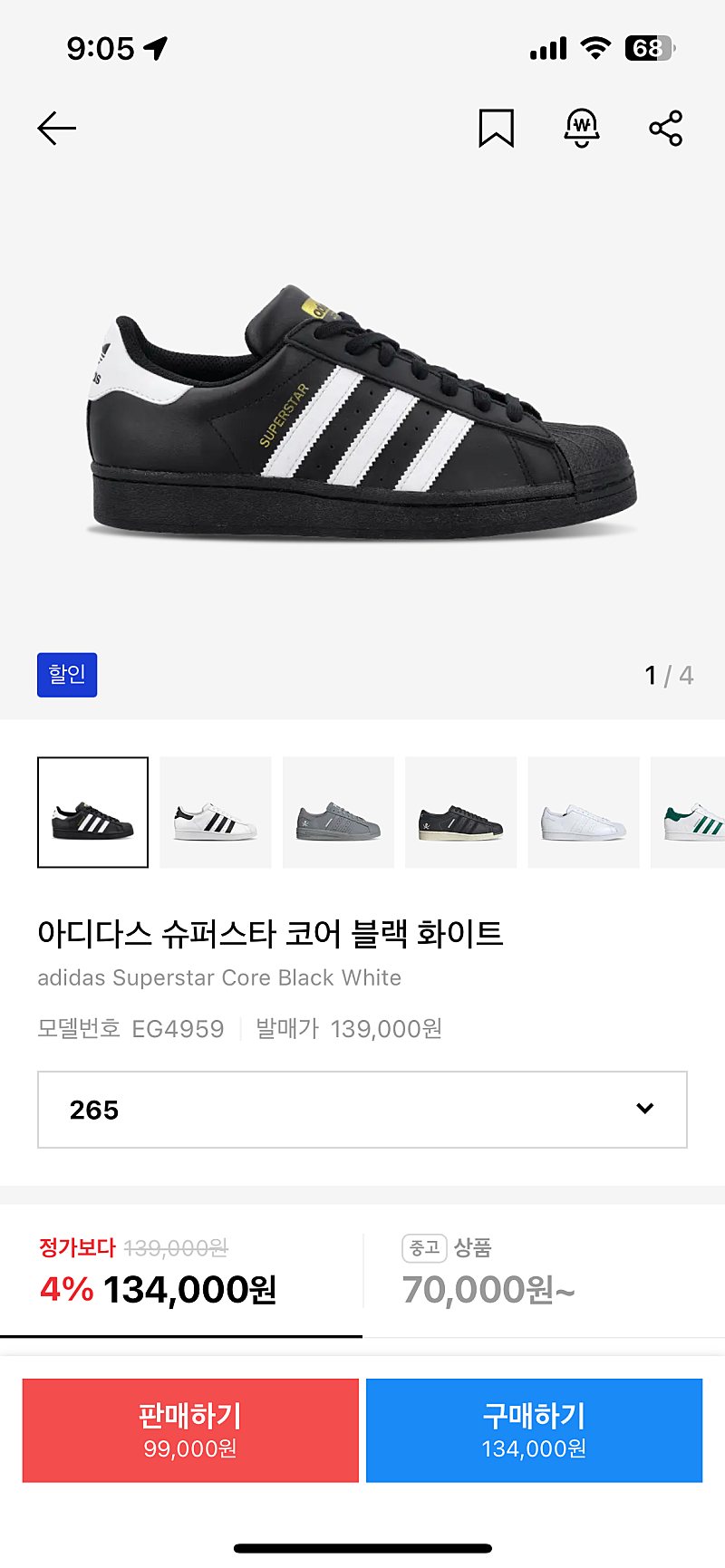725x1568 pixels.
Task: Select the black Superstar with cream sole thumbnail
Action: tap(460, 813)
